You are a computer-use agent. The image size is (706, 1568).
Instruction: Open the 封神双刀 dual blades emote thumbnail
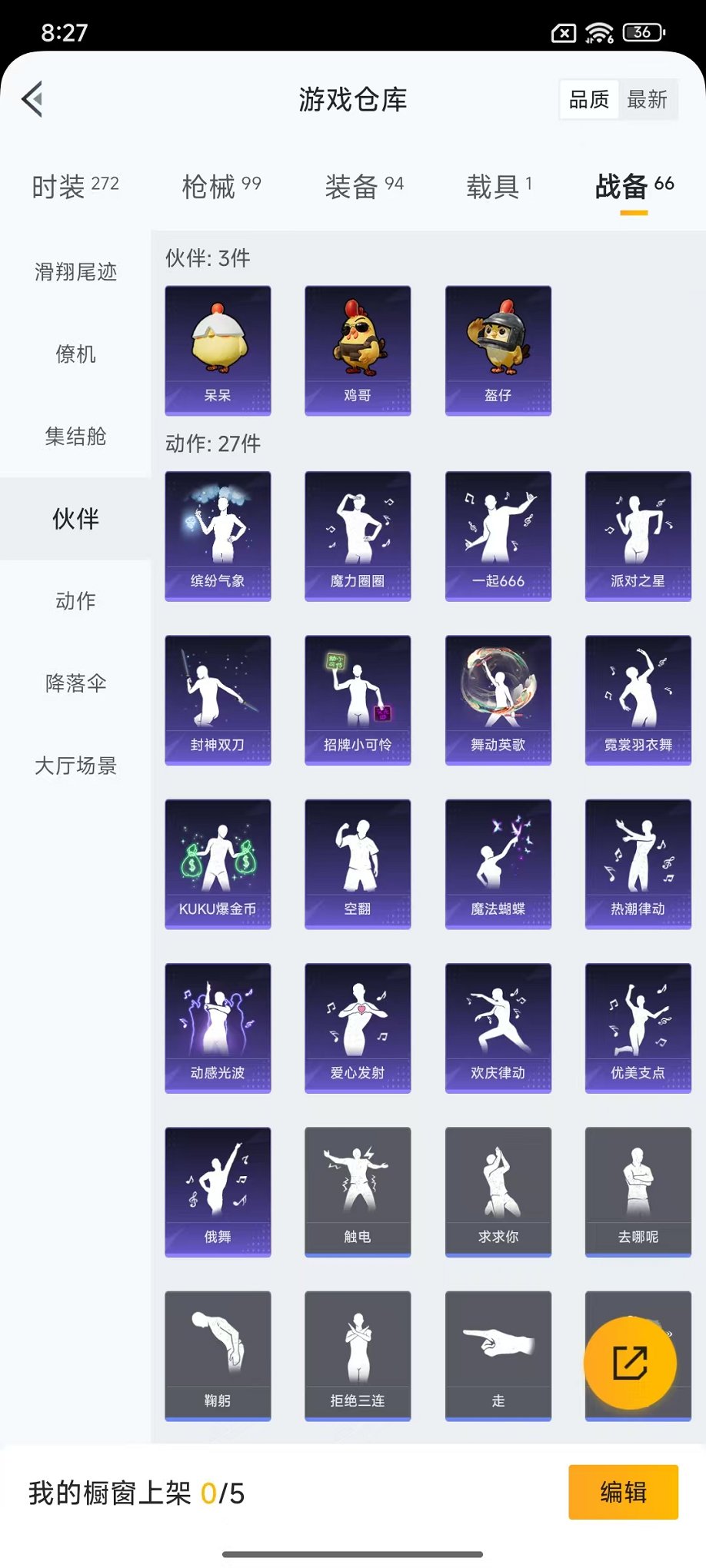tap(218, 699)
